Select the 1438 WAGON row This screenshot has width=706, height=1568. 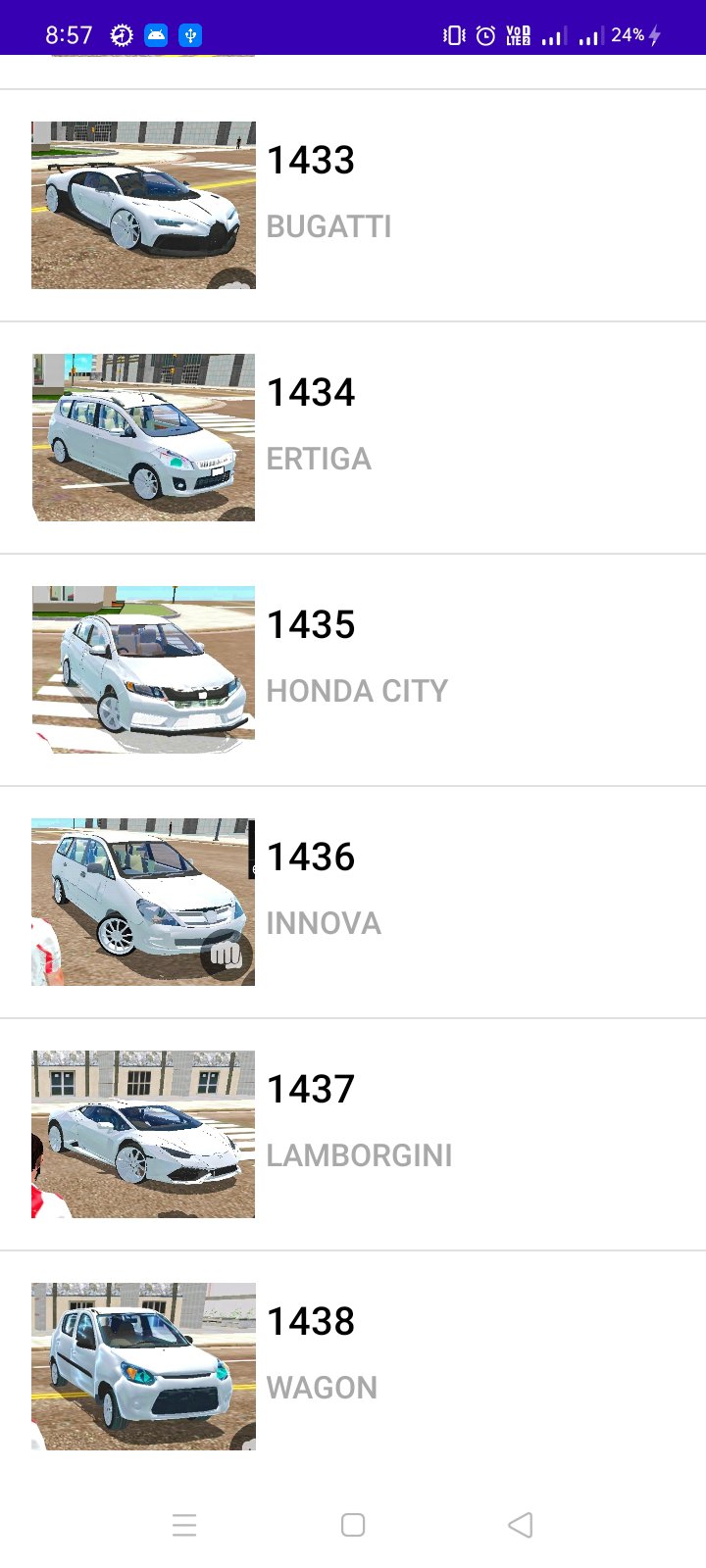(353, 1366)
